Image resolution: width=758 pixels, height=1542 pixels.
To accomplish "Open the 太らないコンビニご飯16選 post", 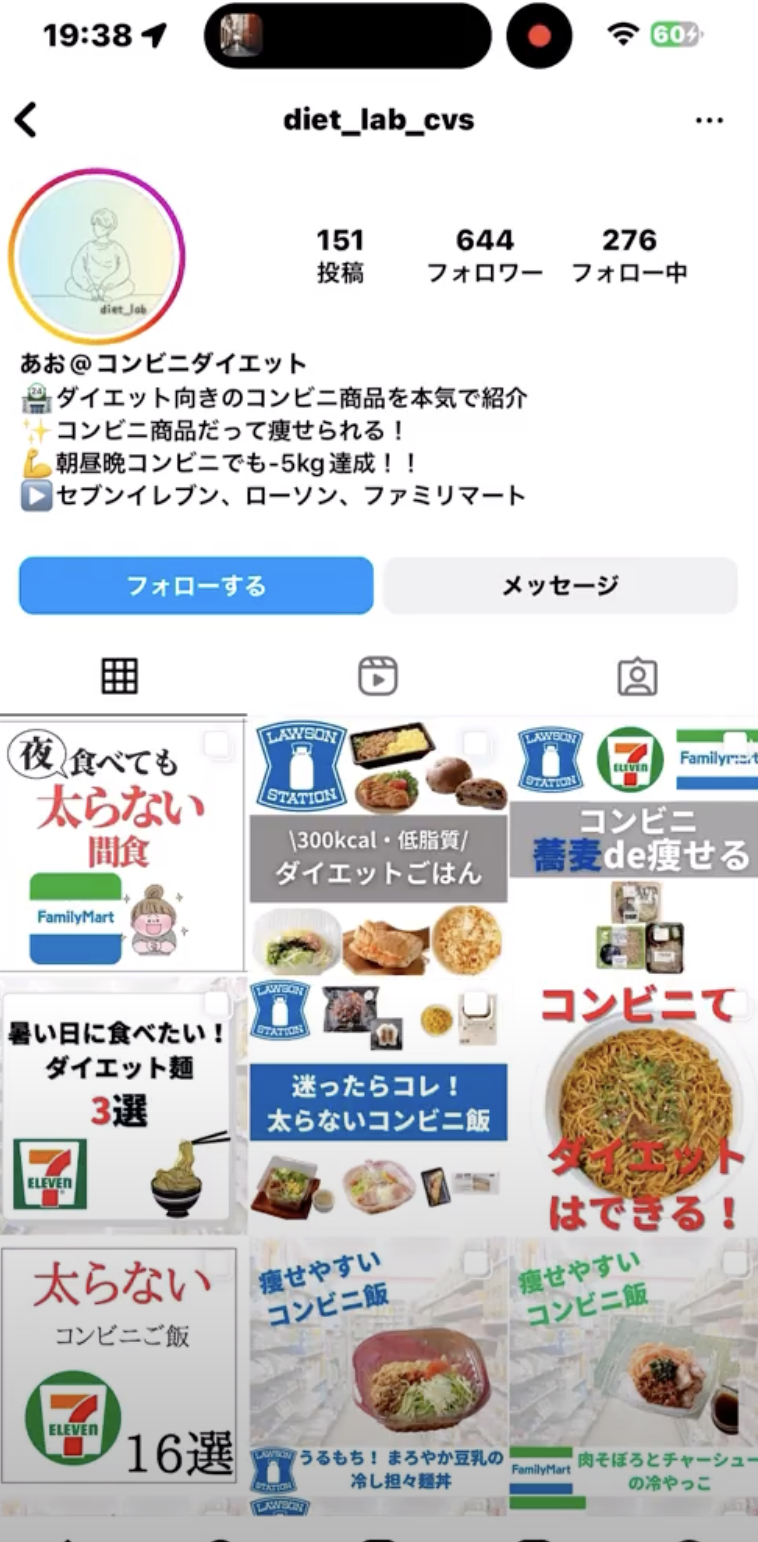I will click(122, 1365).
